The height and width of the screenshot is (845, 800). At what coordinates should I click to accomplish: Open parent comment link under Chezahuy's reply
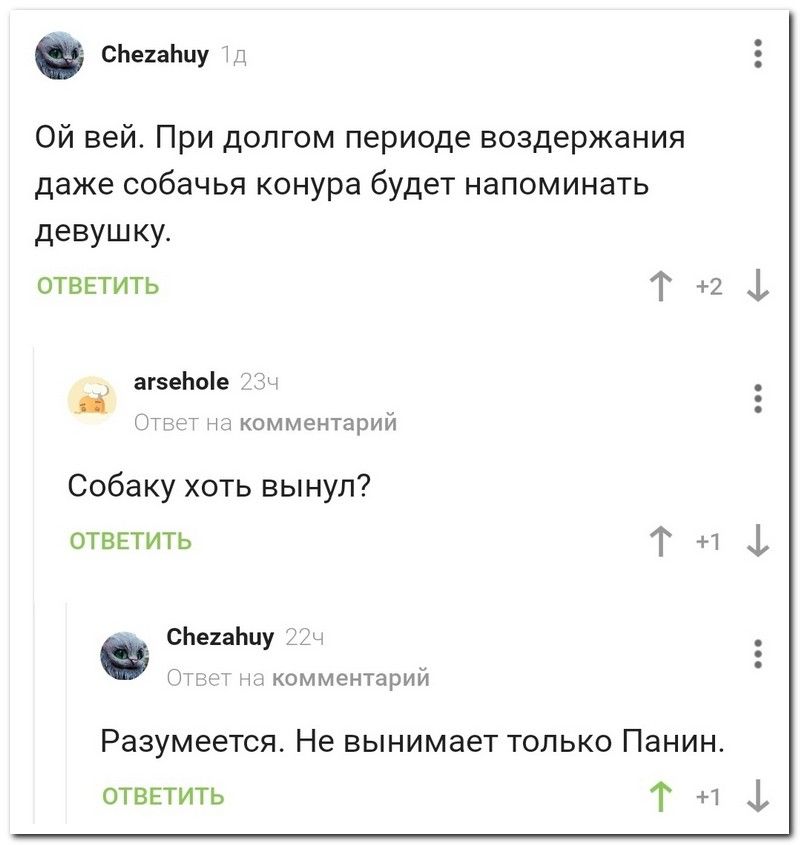350,678
